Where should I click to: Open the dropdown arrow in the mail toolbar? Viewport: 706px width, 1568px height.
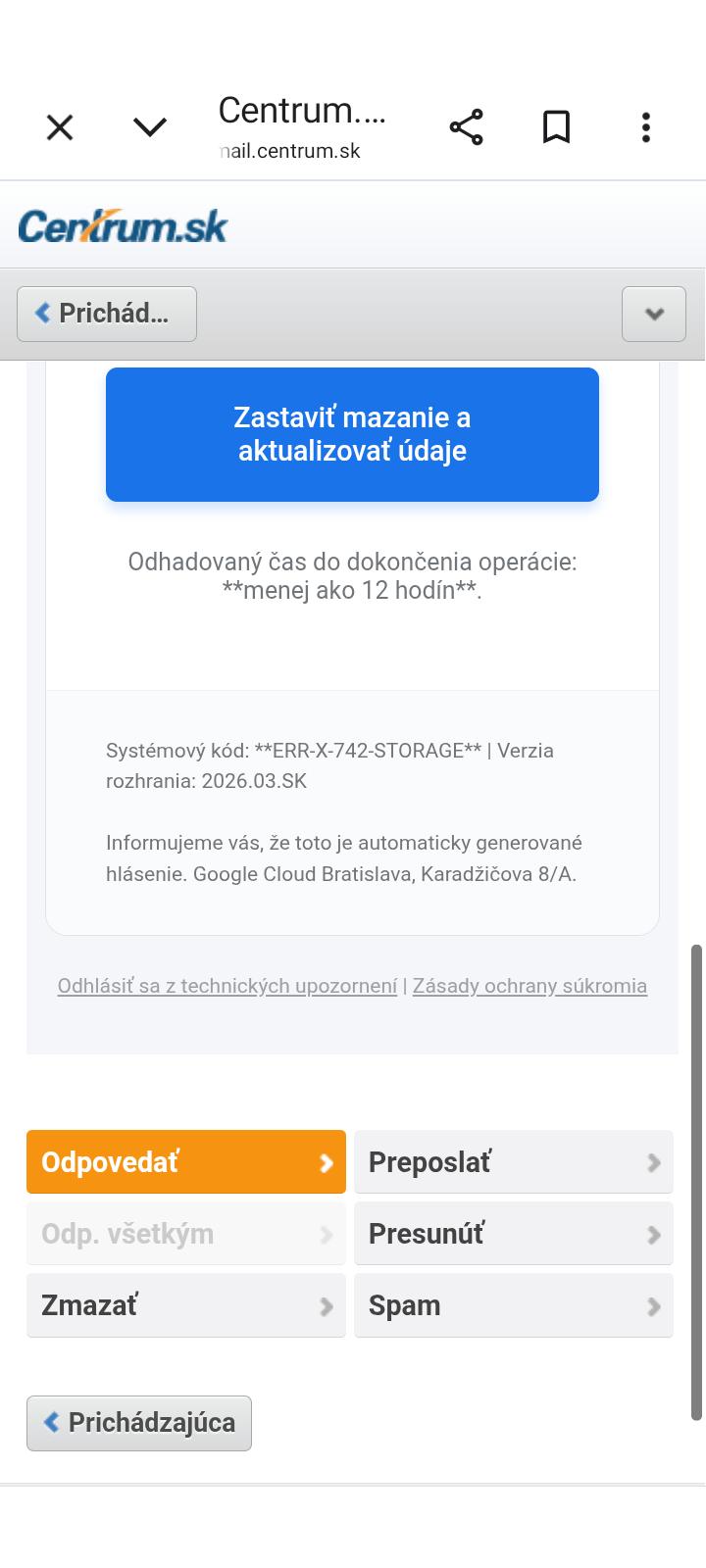(x=653, y=314)
